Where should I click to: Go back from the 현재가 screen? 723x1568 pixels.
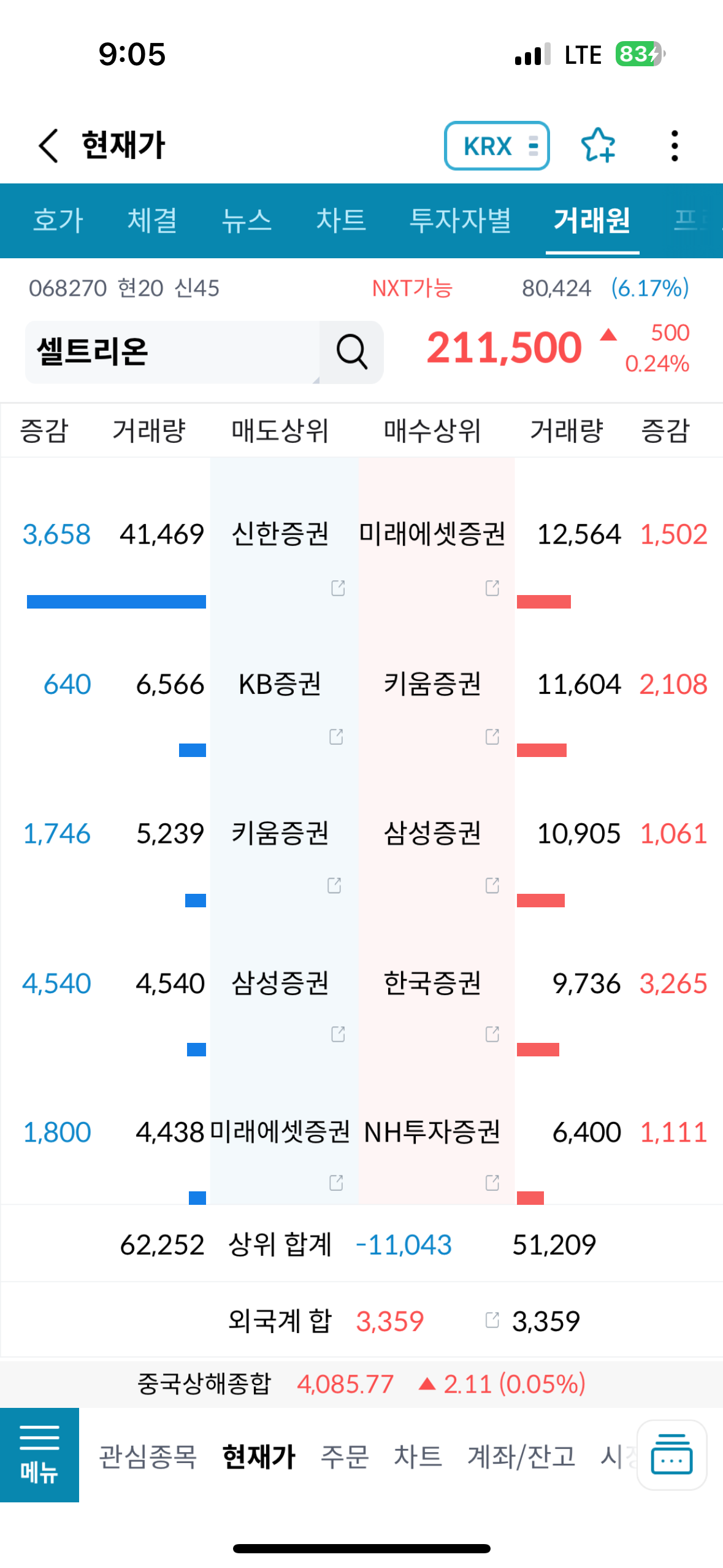[x=48, y=146]
